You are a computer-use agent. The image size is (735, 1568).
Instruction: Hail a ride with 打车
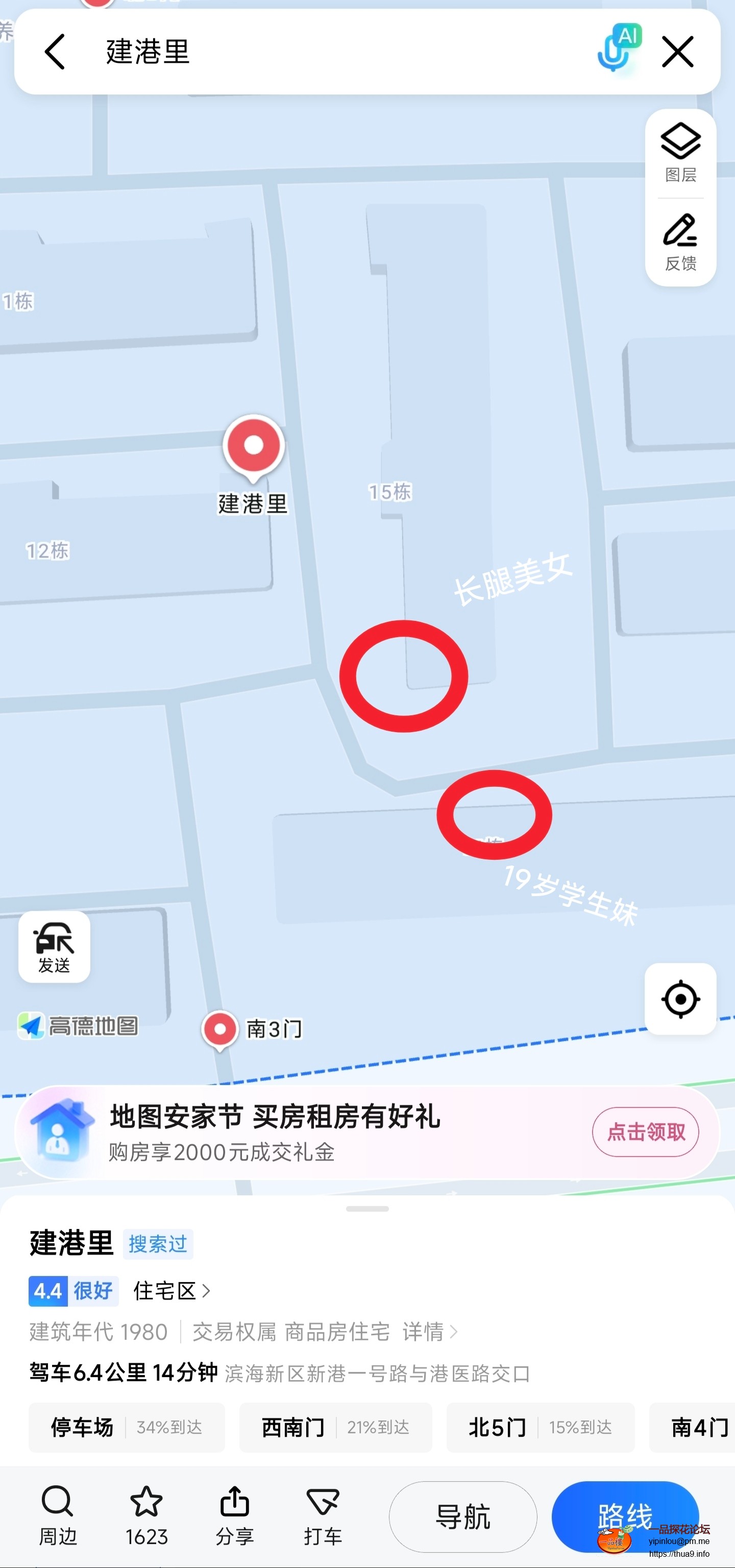click(x=323, y=1515)
